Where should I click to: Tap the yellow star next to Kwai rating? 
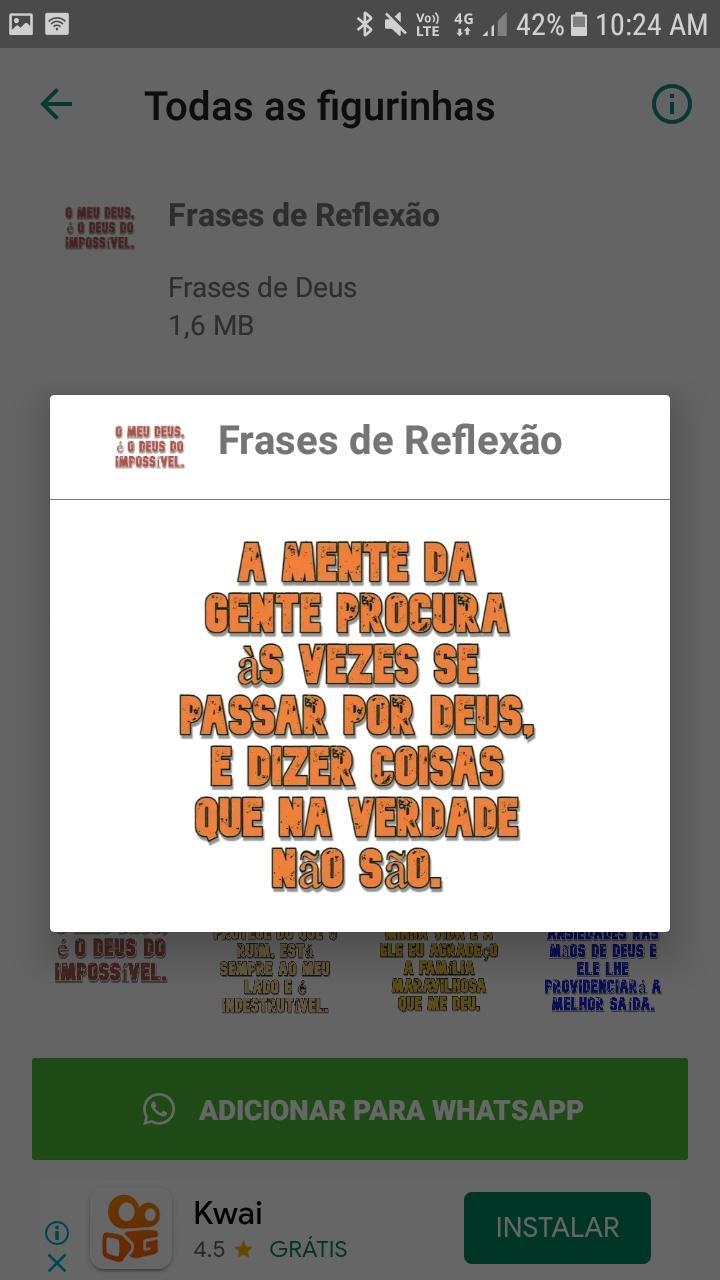point(241,1248)
